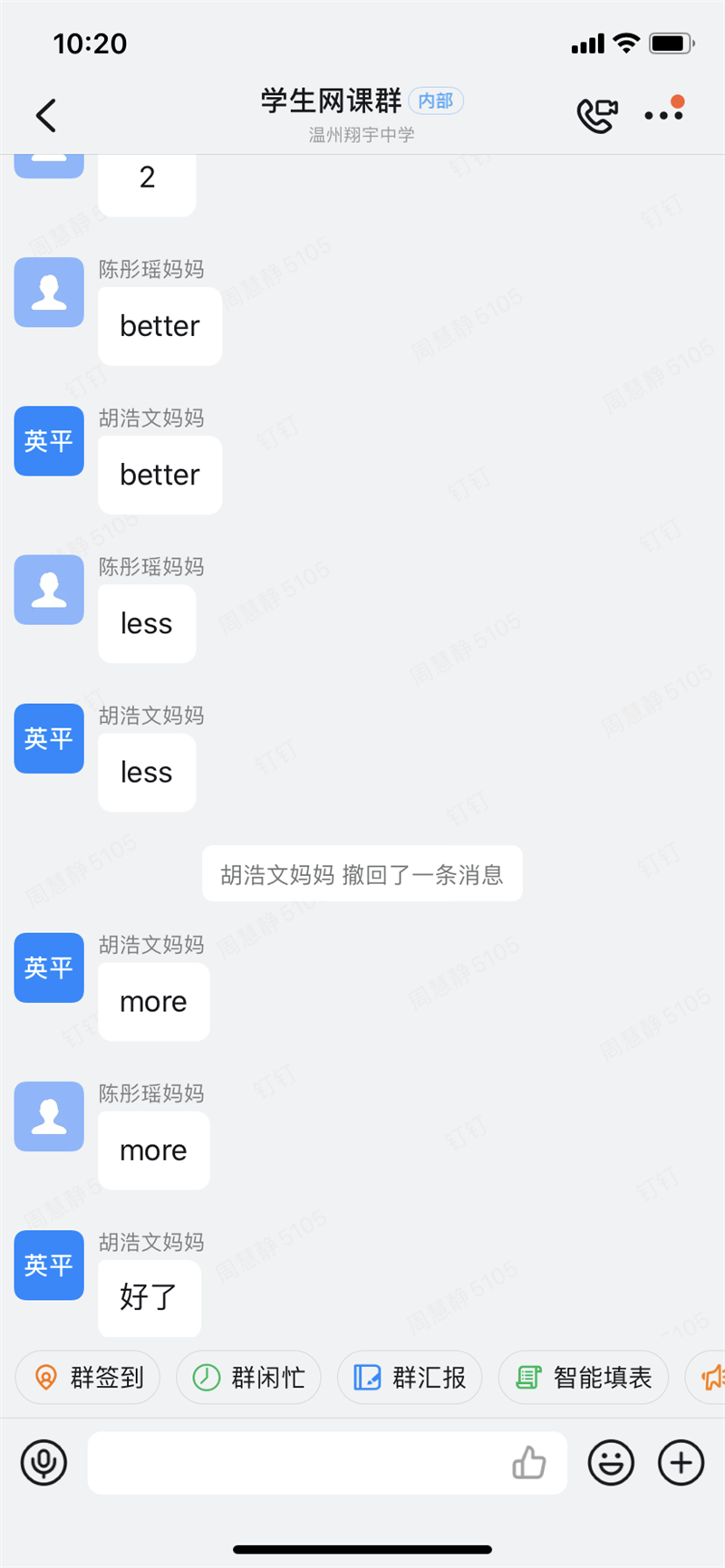Open the avatar above the 好了 message
This screenshot has height=1568, width=725.
49,1265
